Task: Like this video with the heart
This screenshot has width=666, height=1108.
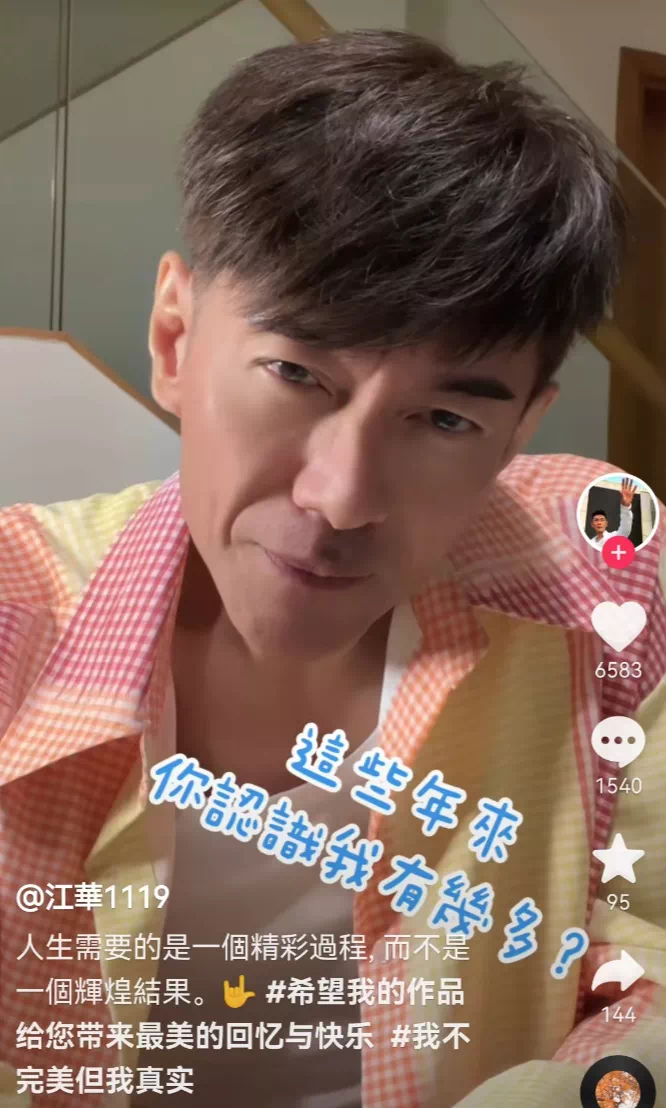Action: coord(618,626)
